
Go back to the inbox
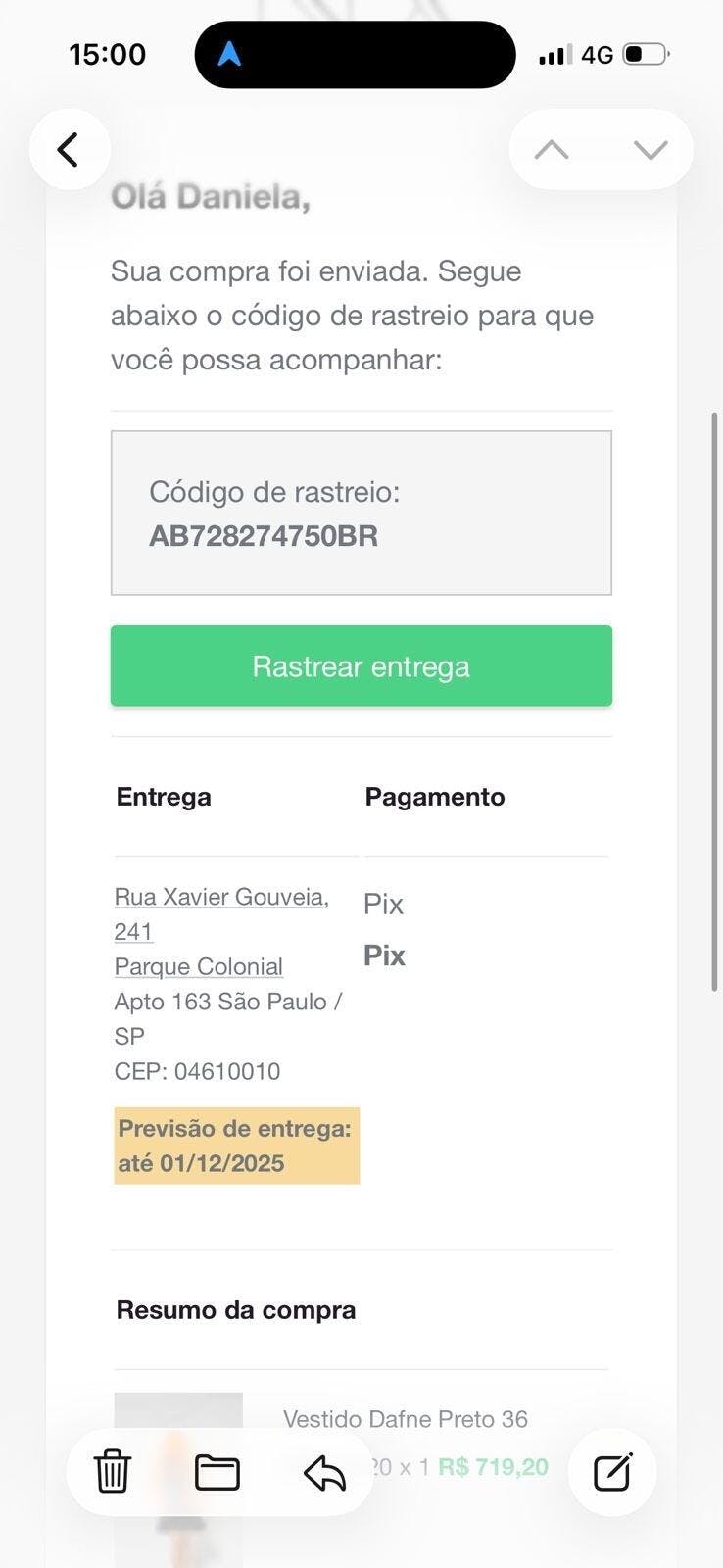click(x=69, y=150)
